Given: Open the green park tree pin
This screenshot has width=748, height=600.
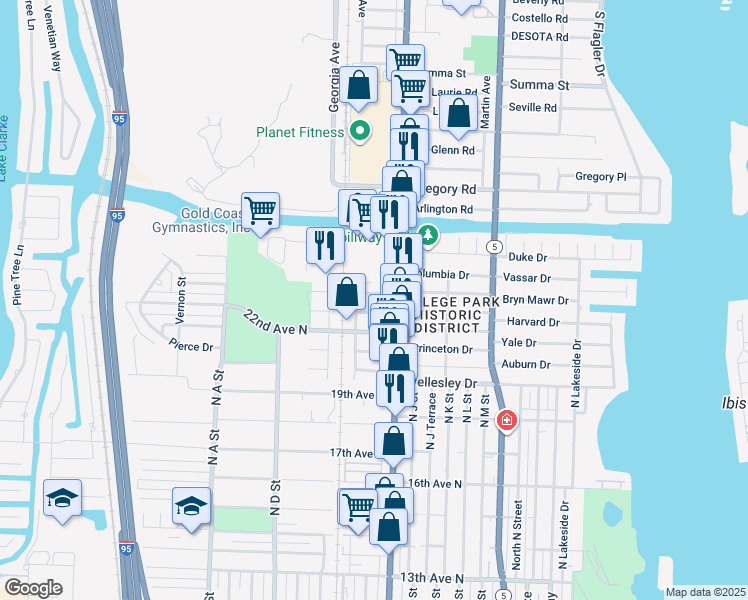Looking at the screenshot, I should [x=428, y=235].
